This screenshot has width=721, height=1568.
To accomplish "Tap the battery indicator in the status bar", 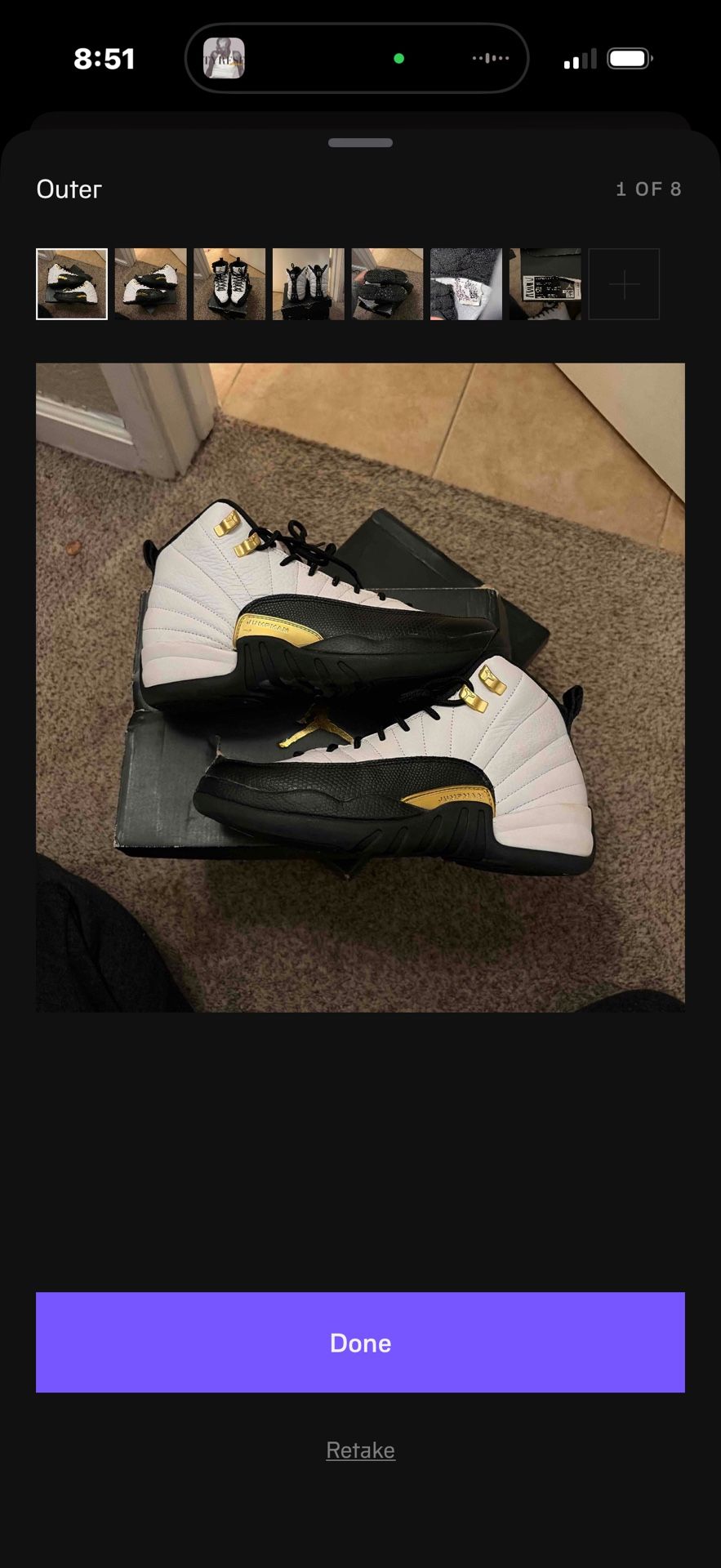I will tap(629, 57).
